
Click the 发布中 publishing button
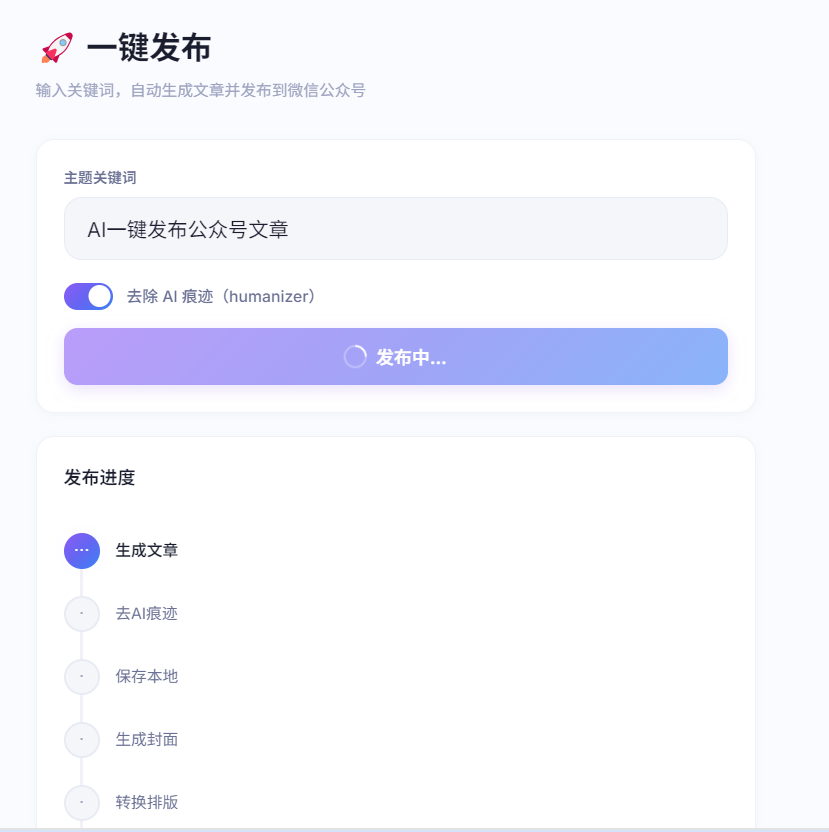395,356
